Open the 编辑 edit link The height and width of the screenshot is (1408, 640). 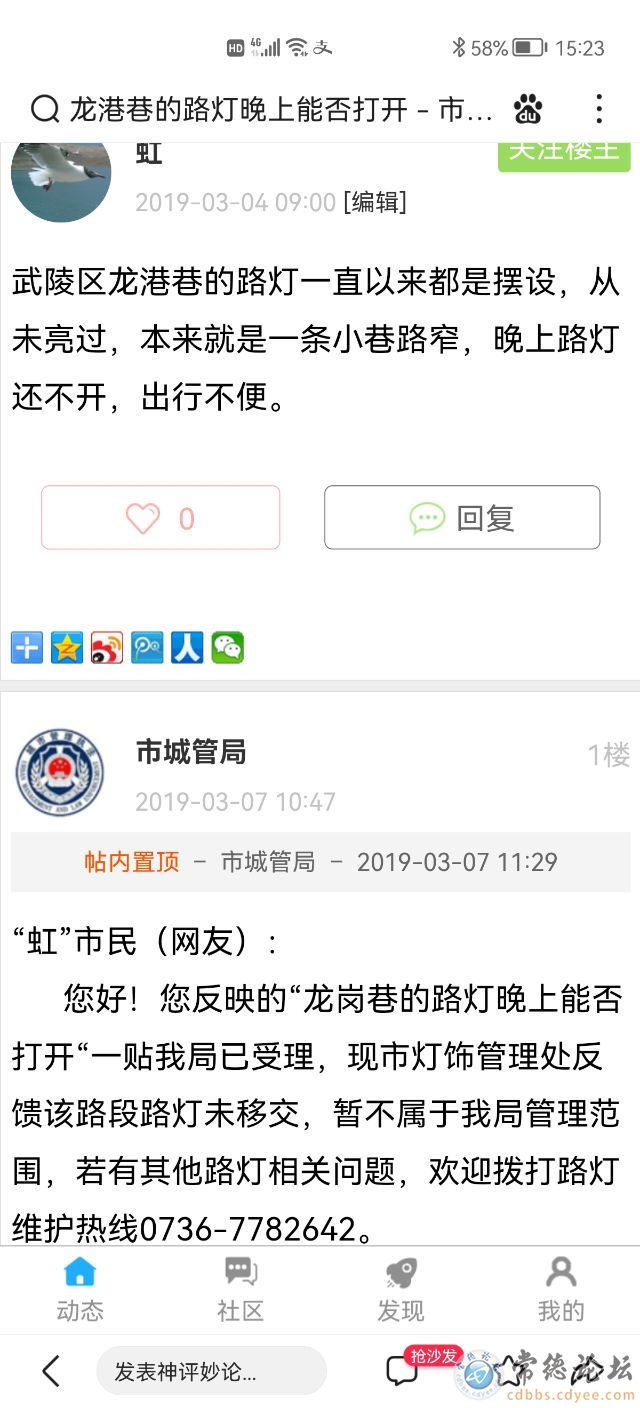tap(375, 202)
